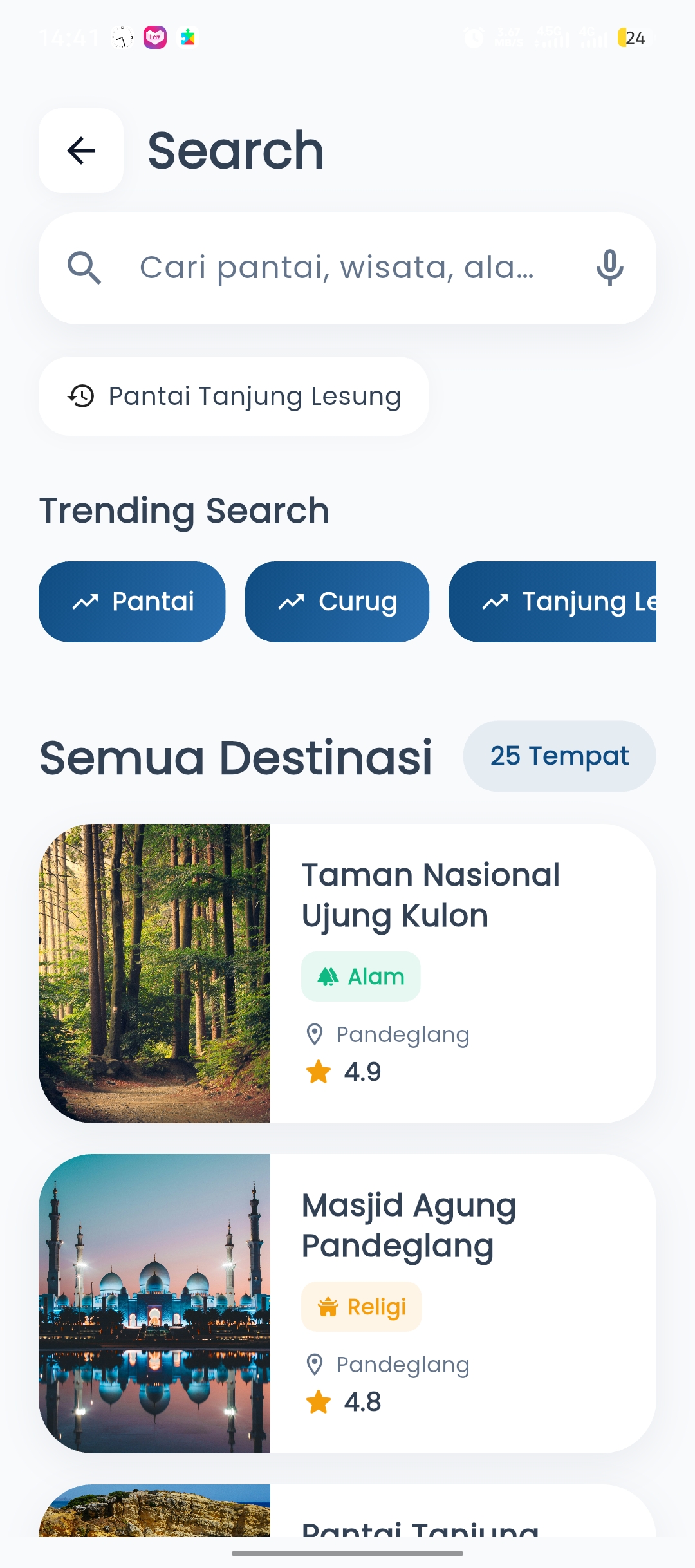Open Masjid Agung Pandeglang card
The image size is (695, 1568).
[x=347, y=1304]
